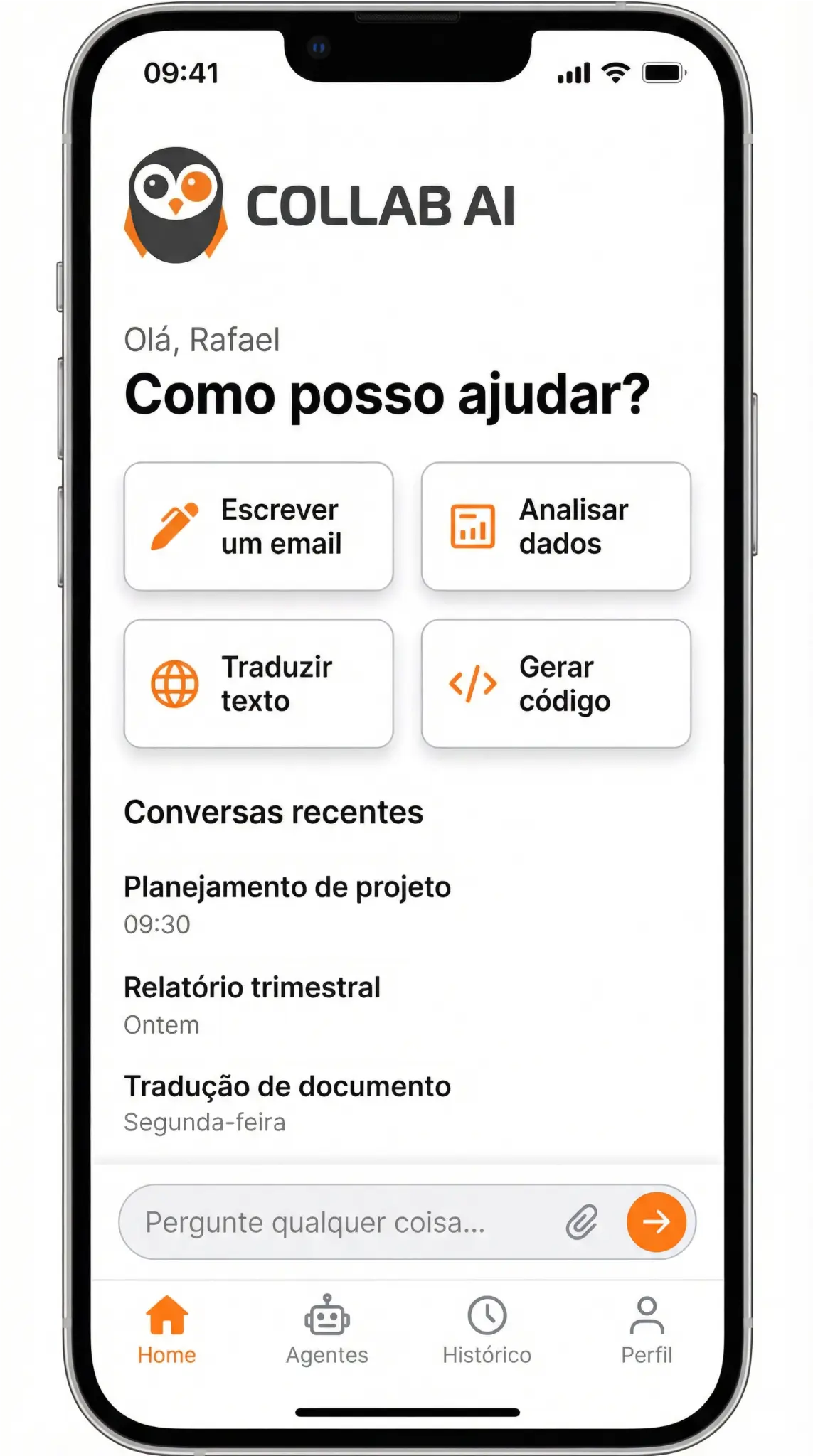813x1456 pixels.
Task: Open the Analisar dados shortcut
Action: point(556,526)
